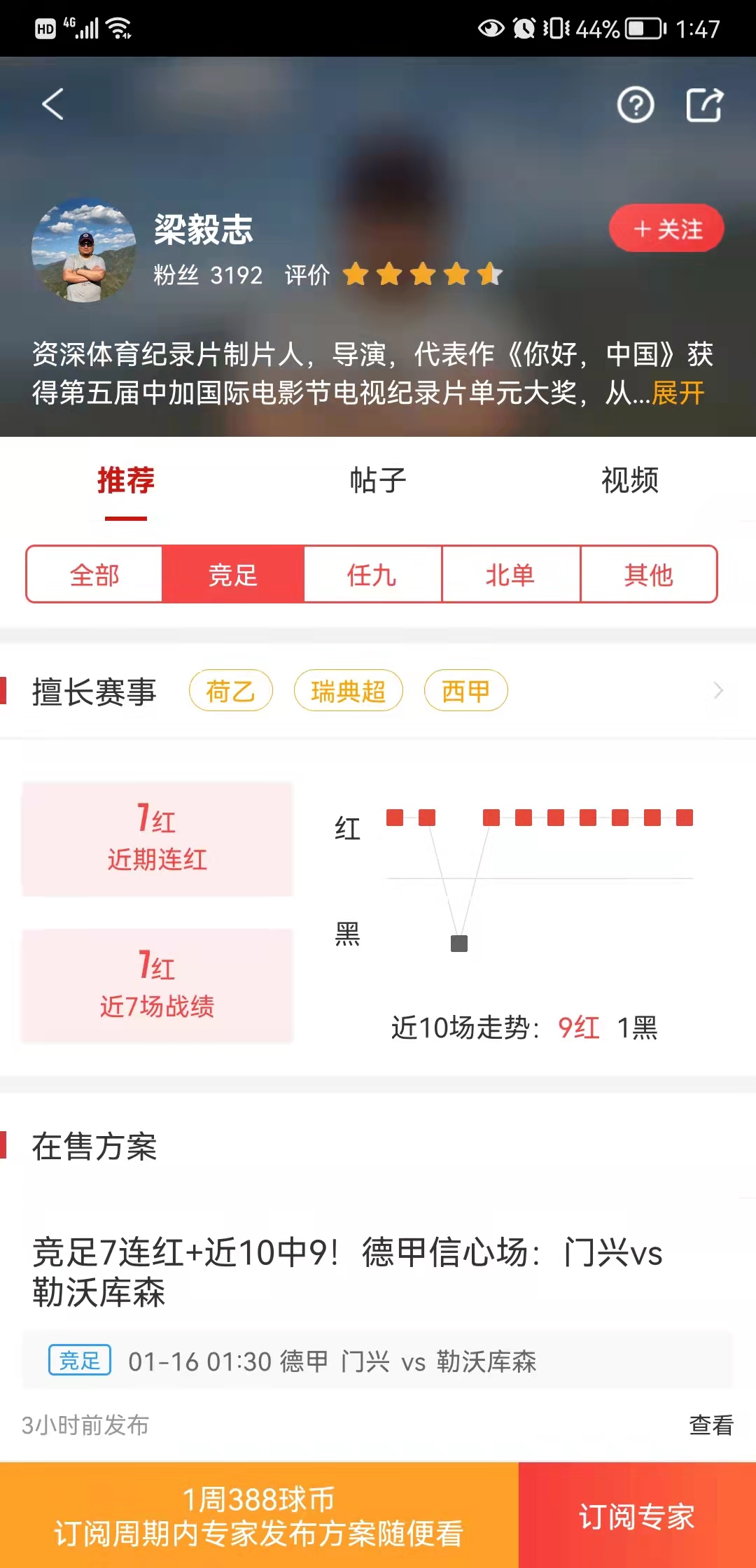This screenshot has height=1568, width=756.
Task: Switch to the 视频 tab
Action: (629, 480)
